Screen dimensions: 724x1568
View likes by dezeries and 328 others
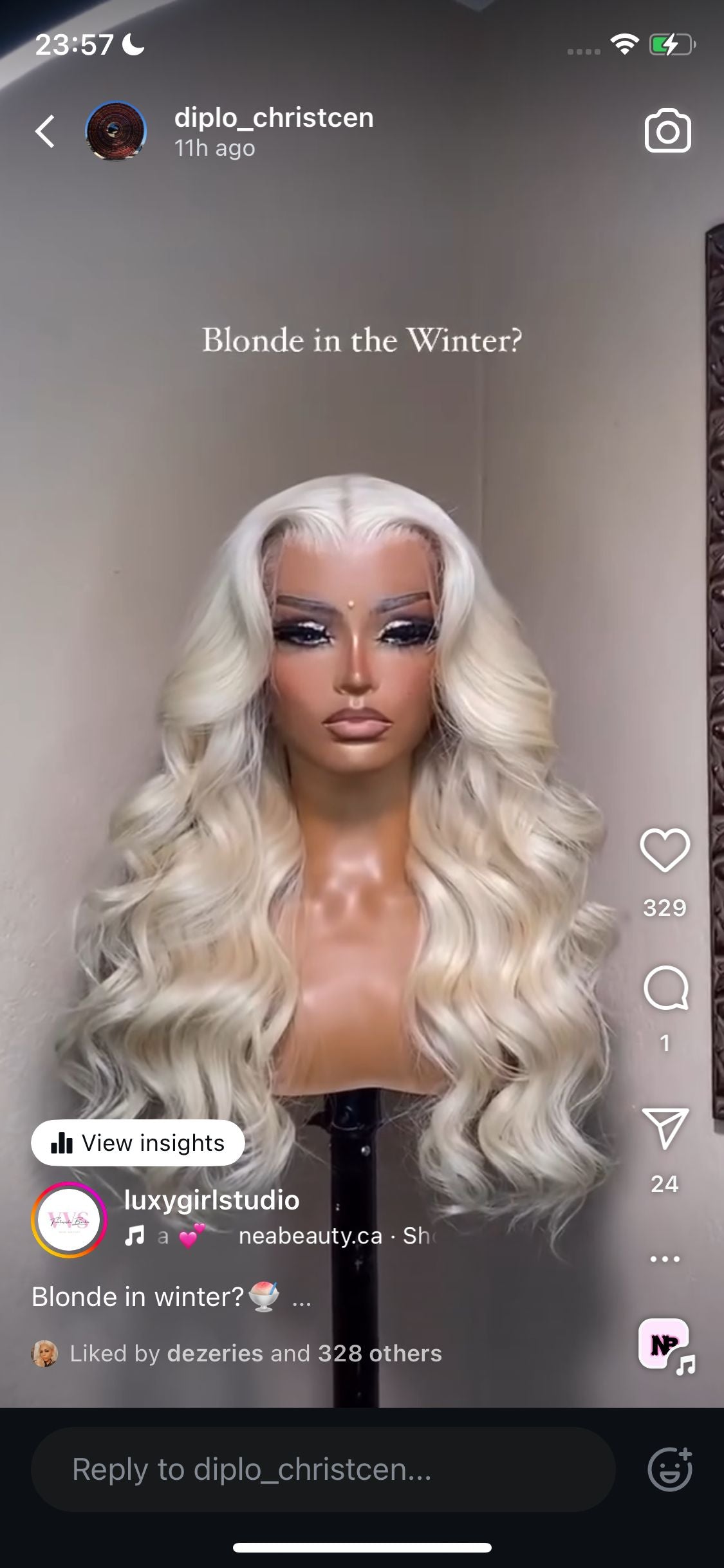(255, 1353)
